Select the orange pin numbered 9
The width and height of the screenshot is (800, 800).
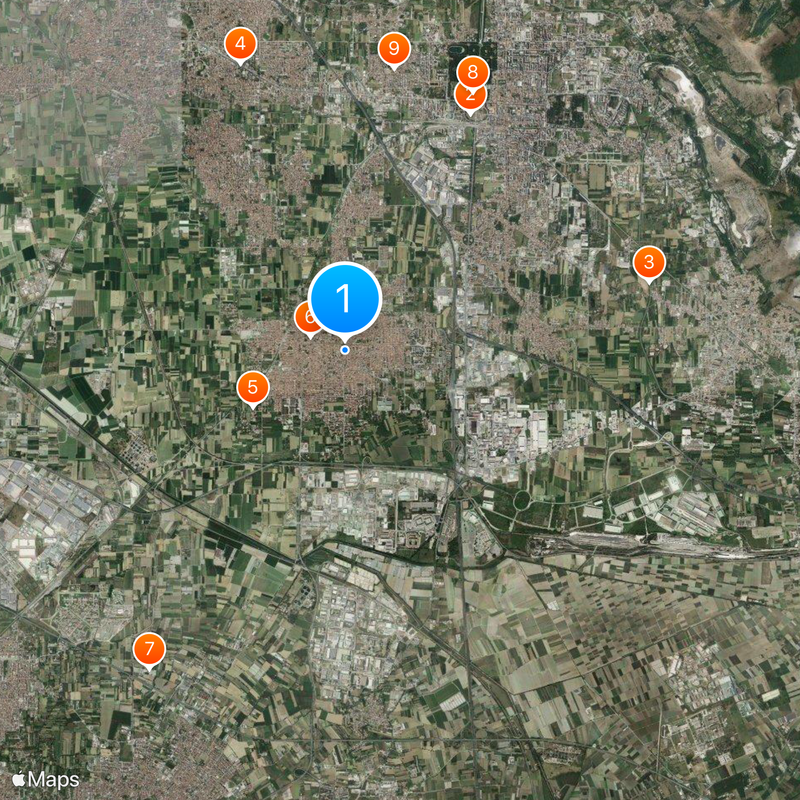394,48
